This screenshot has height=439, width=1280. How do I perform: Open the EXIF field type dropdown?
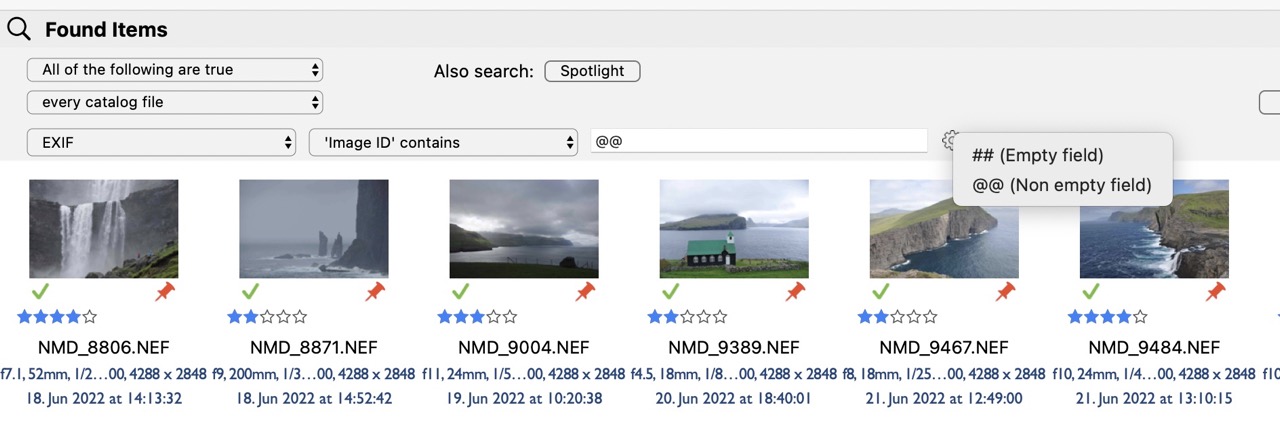pos(161,143)
